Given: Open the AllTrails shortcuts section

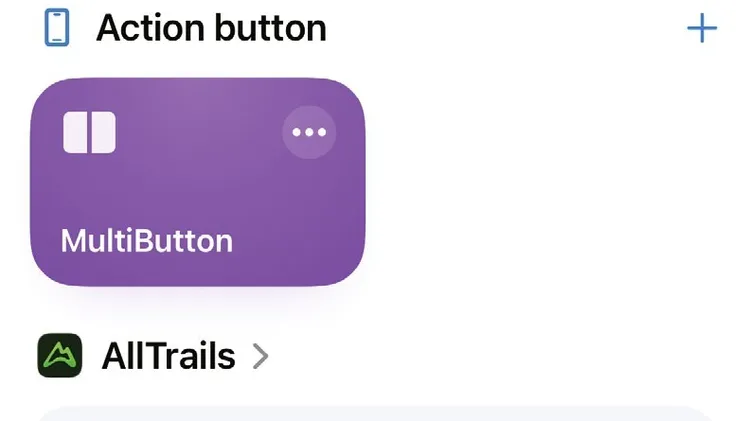Looking at the screenshot, I should coord(168,356).
